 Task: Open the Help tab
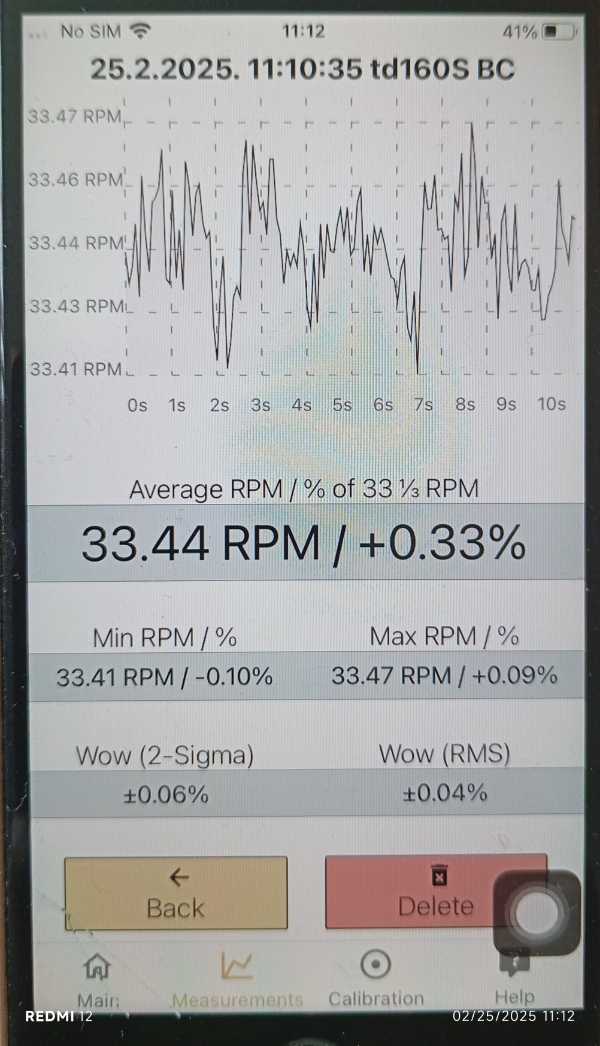coord(515,979)
